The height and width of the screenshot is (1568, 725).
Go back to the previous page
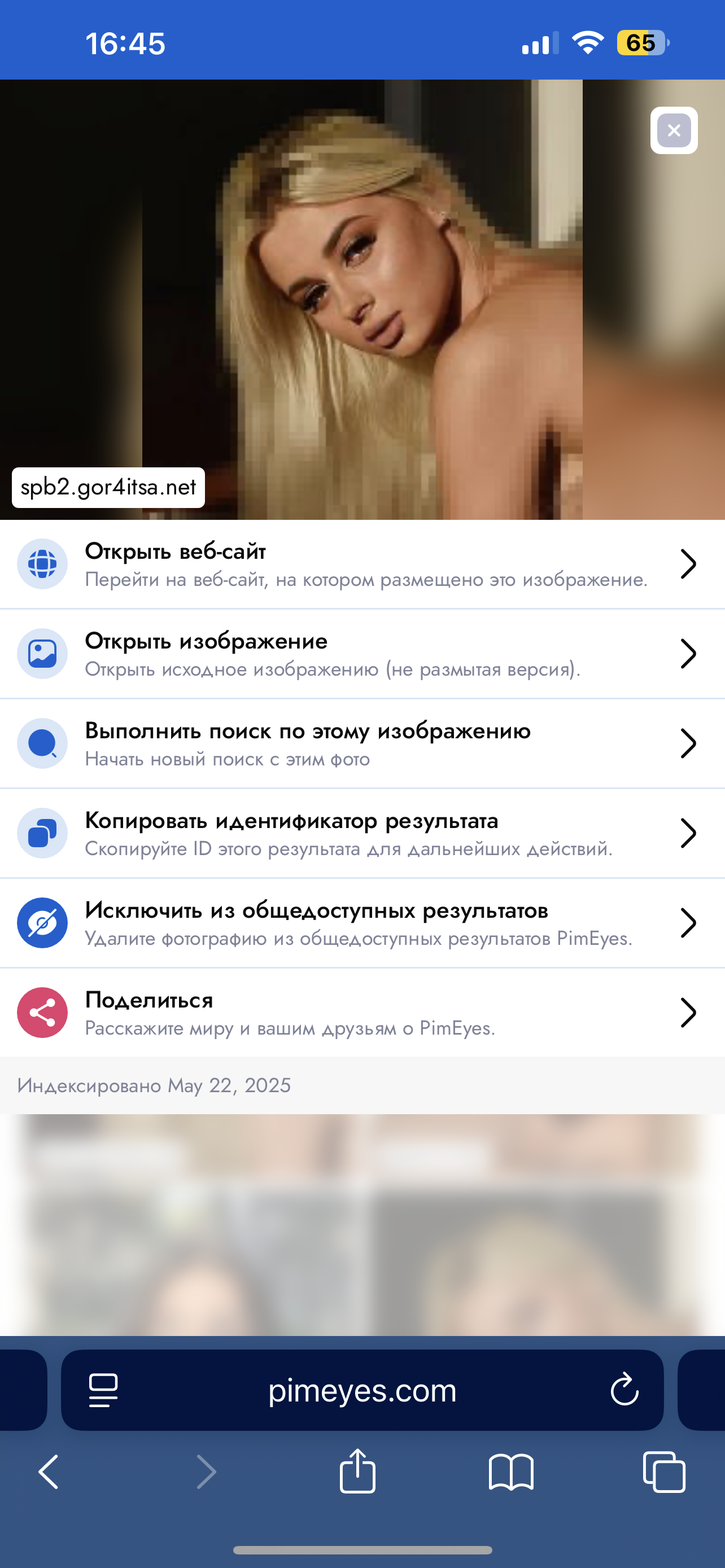point(49,1473)
